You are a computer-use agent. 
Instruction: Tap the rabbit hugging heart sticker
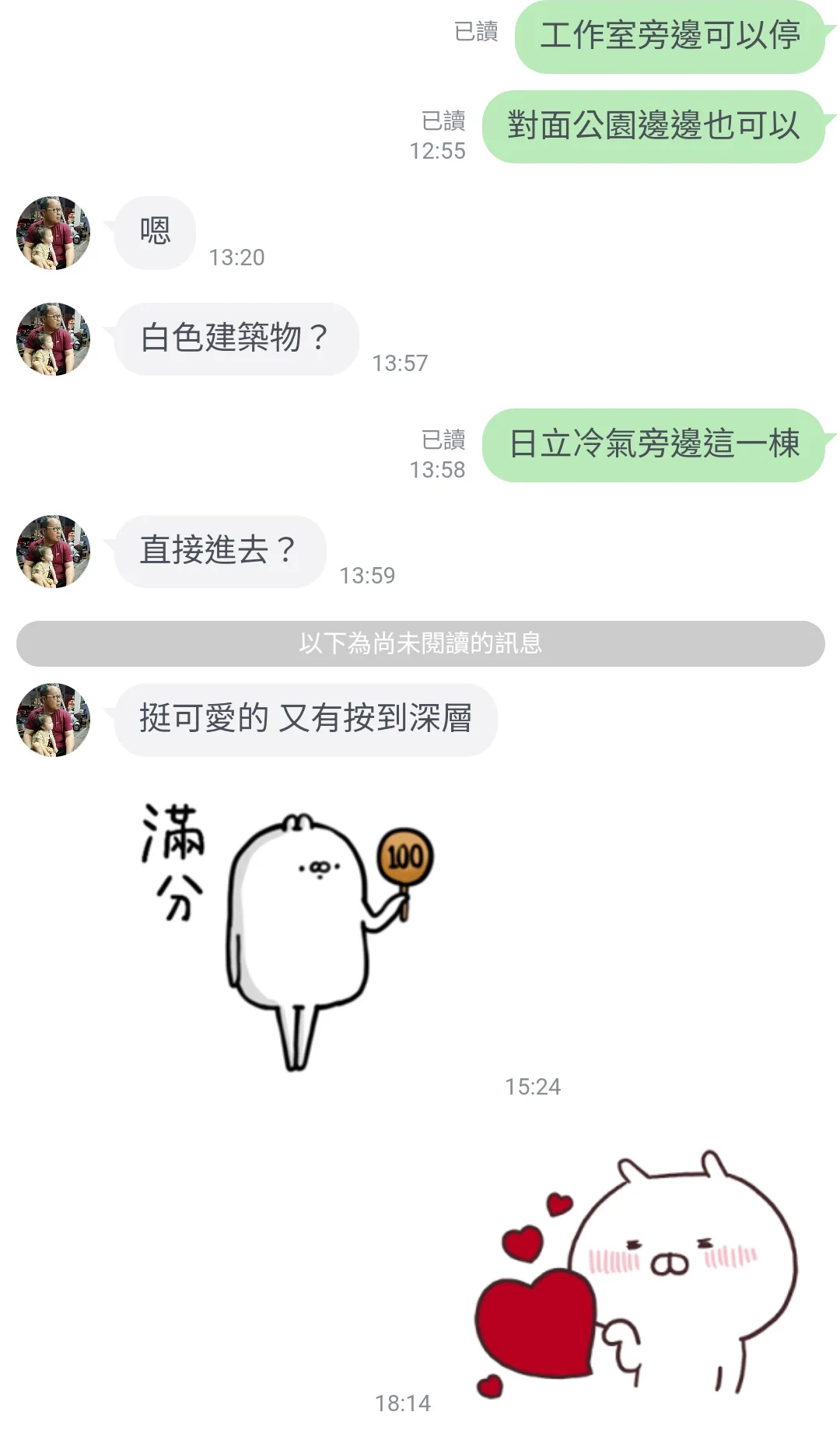[x=636, y=1275]
